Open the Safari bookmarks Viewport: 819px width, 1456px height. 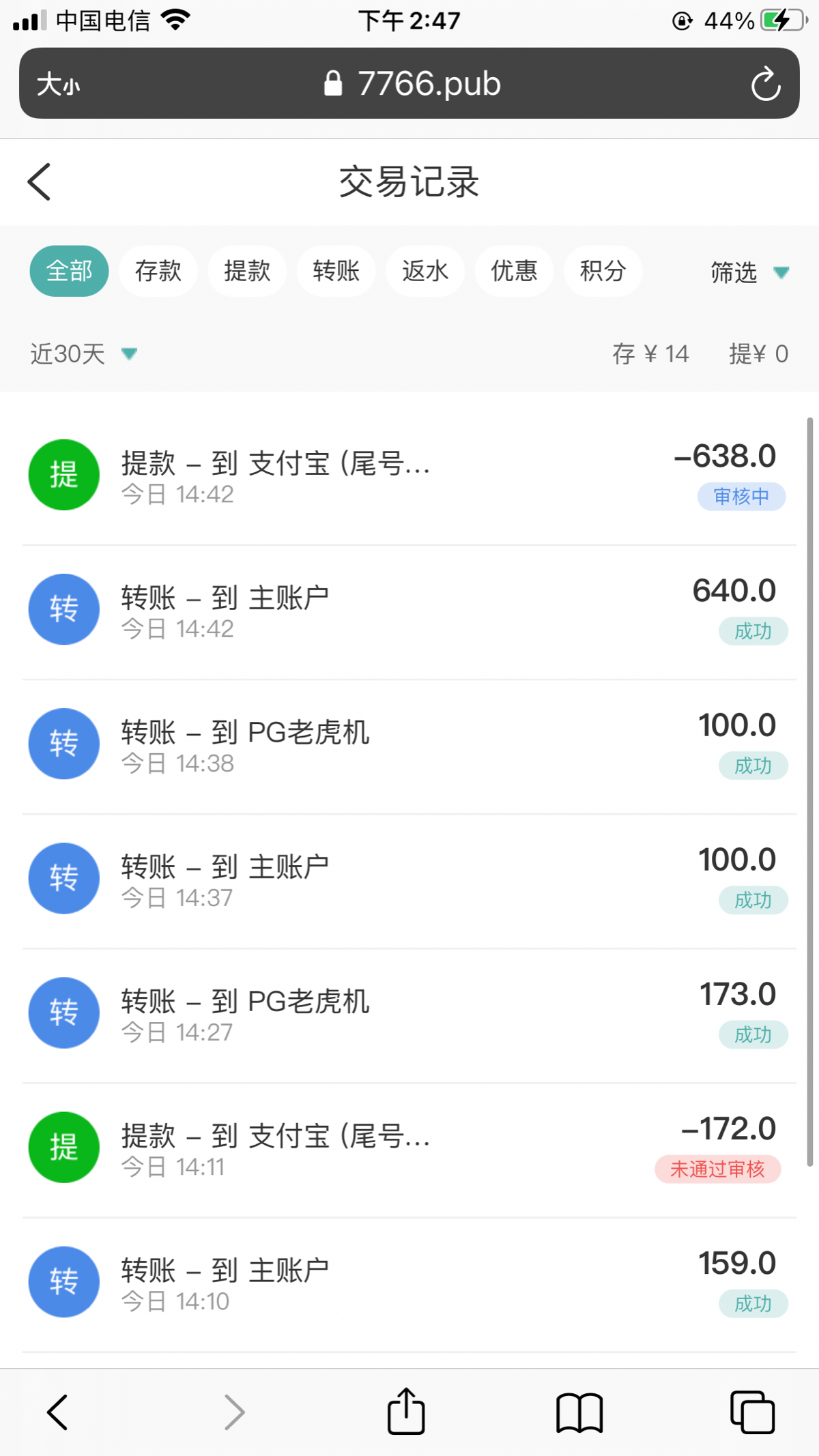click(579, 1412)
